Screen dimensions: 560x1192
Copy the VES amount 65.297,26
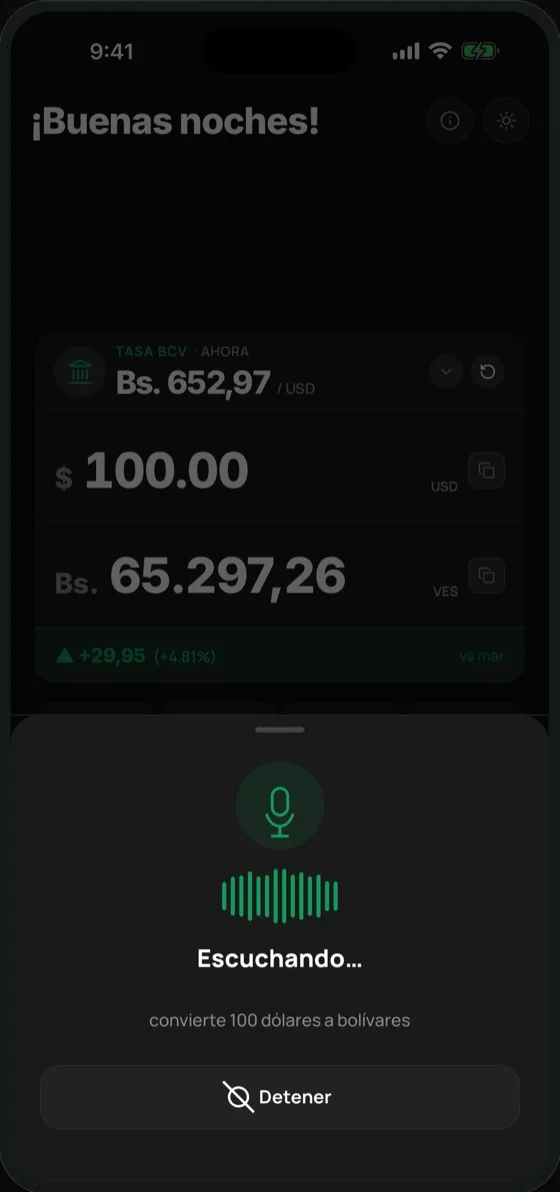coord(487,575)
